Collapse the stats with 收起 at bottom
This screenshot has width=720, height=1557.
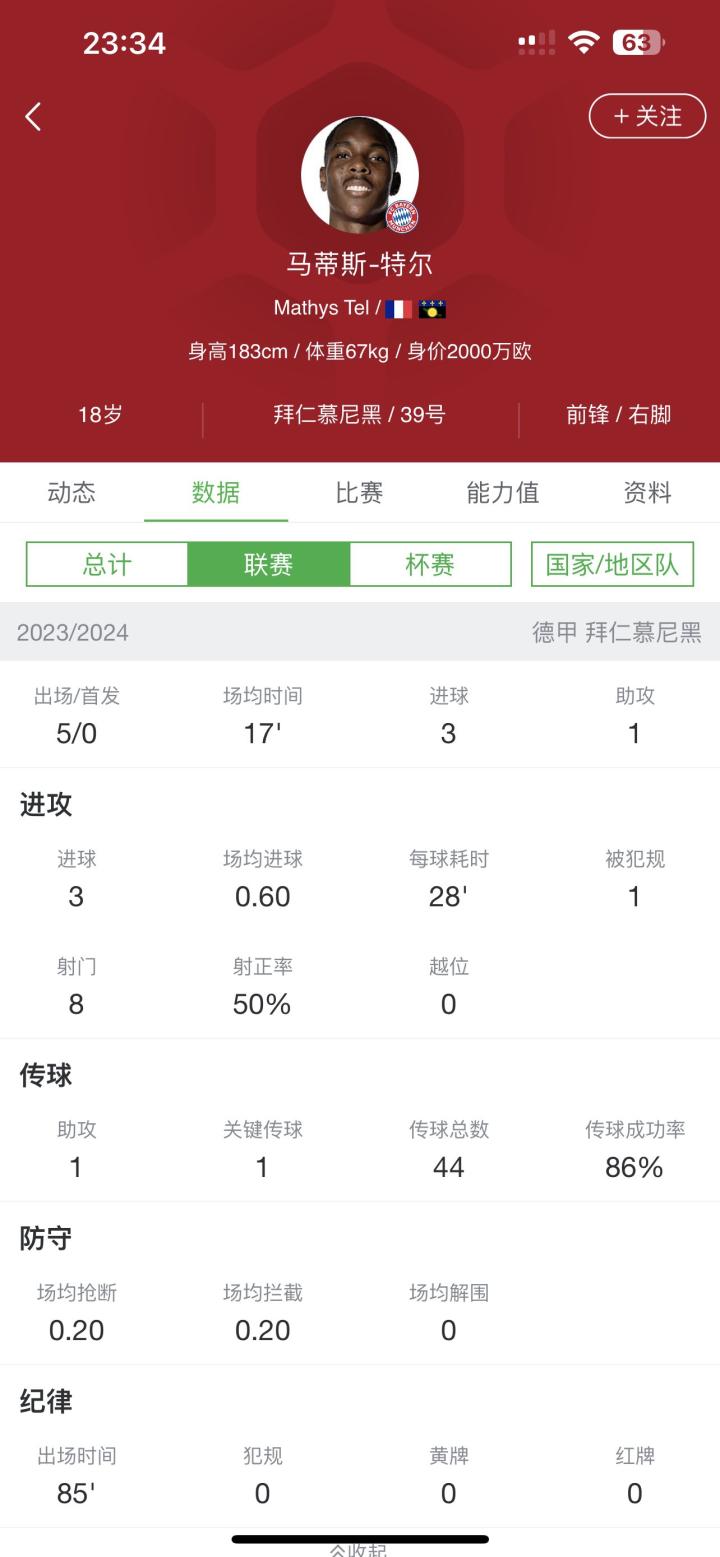click(358, 1550)
